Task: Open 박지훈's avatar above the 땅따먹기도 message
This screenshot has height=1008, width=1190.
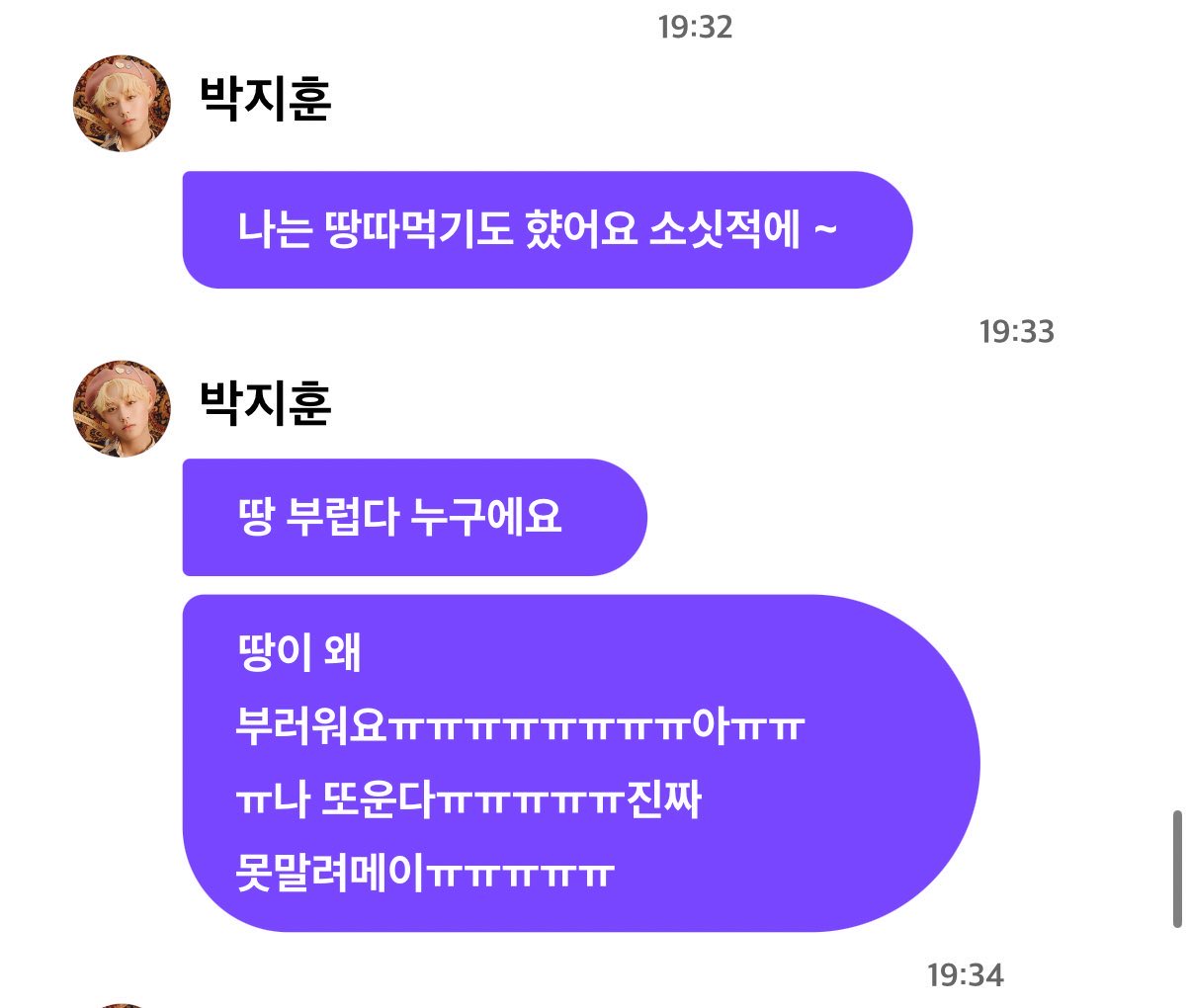Action: [123, 103]
